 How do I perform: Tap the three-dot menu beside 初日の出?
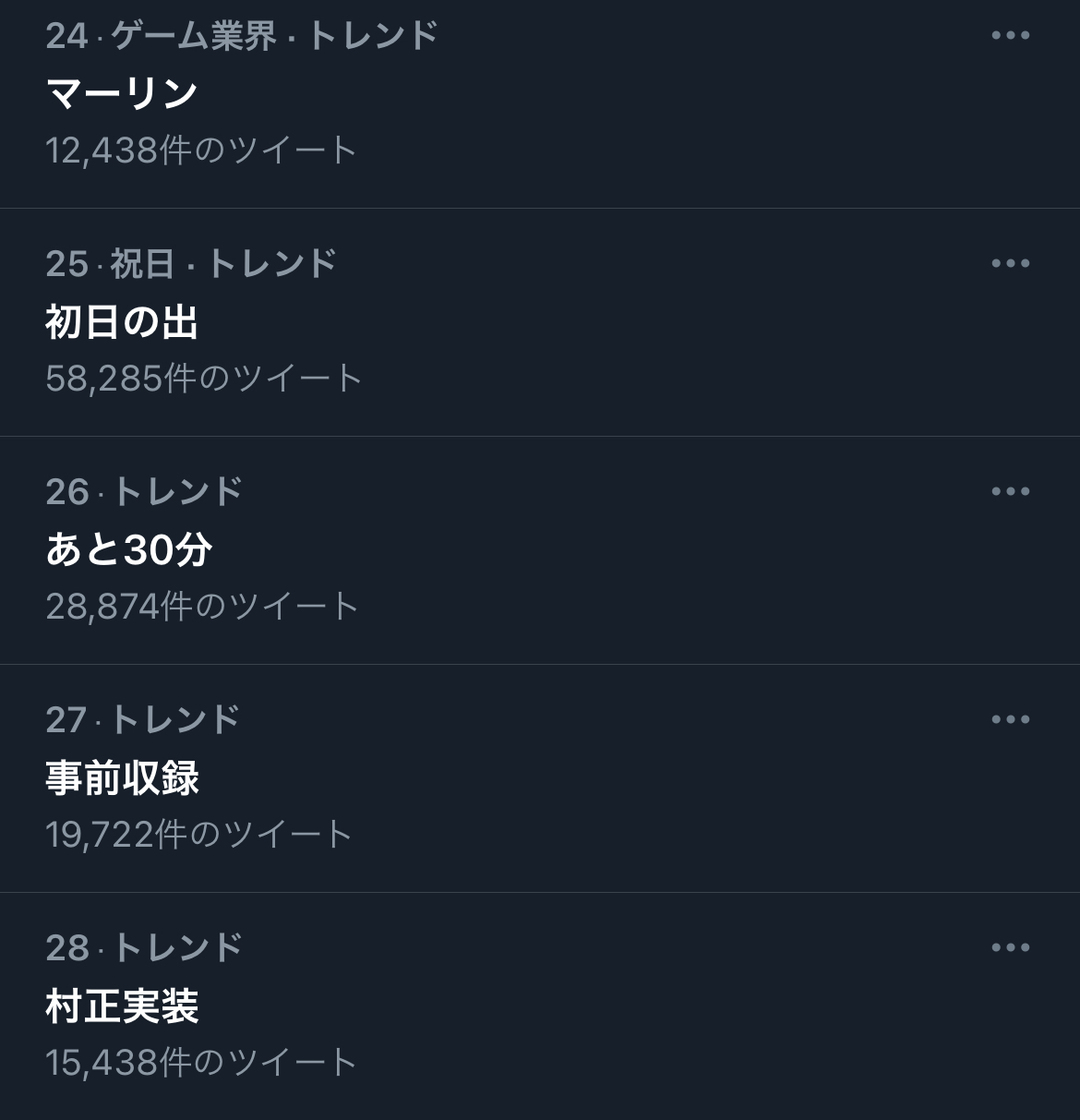1010,264
